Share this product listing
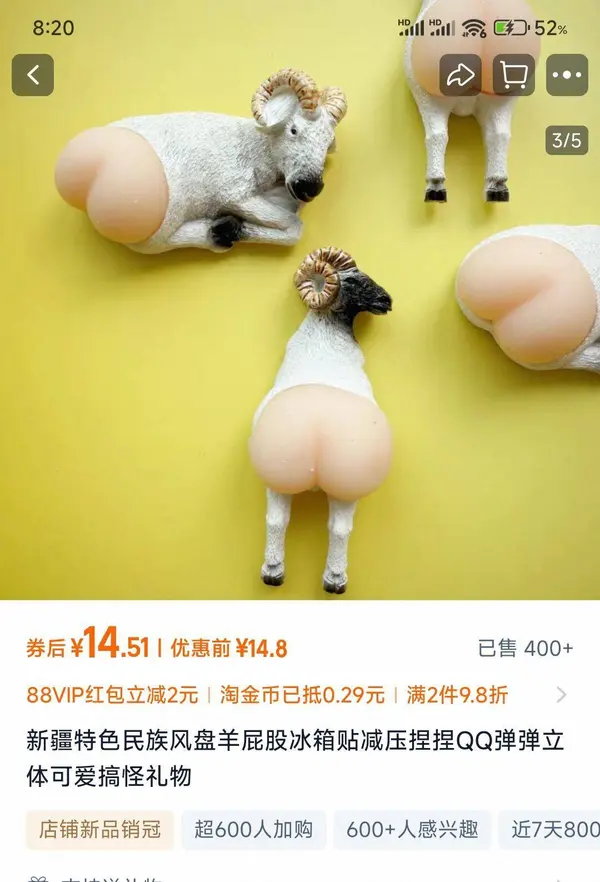Viewport: 600px width, 882px height. 460,75
